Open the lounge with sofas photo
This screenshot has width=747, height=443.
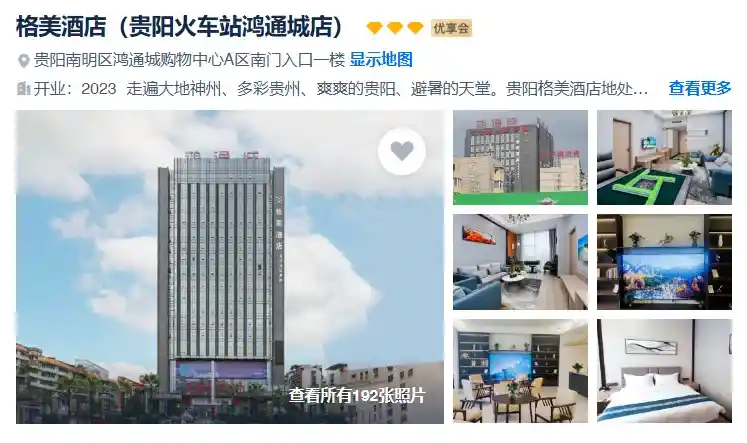coord(520,262)
